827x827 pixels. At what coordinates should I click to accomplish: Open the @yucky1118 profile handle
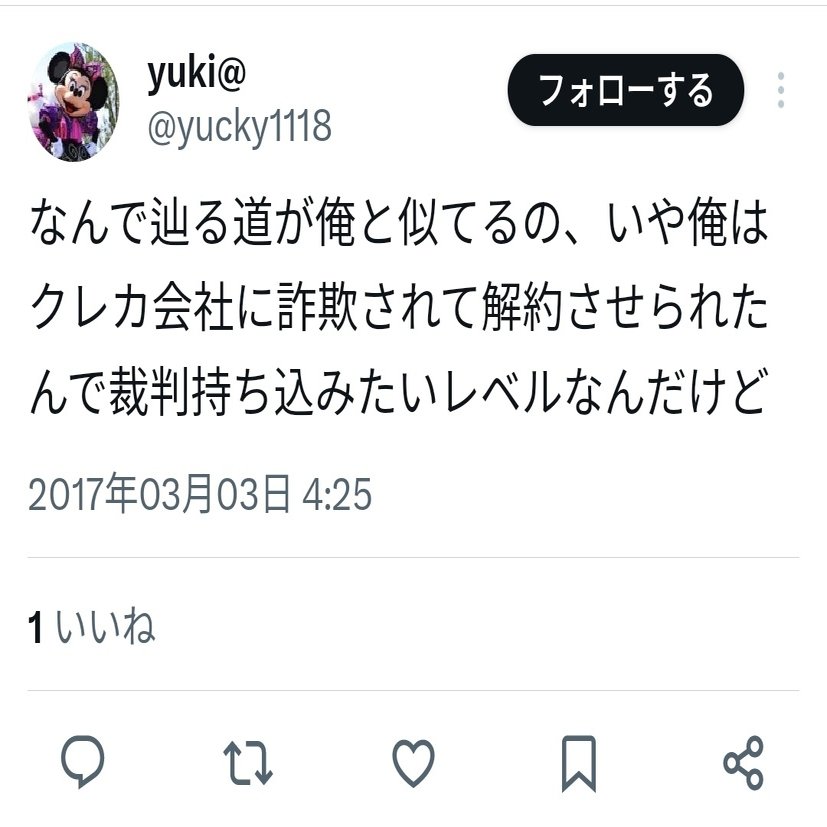tap(239, 128)
